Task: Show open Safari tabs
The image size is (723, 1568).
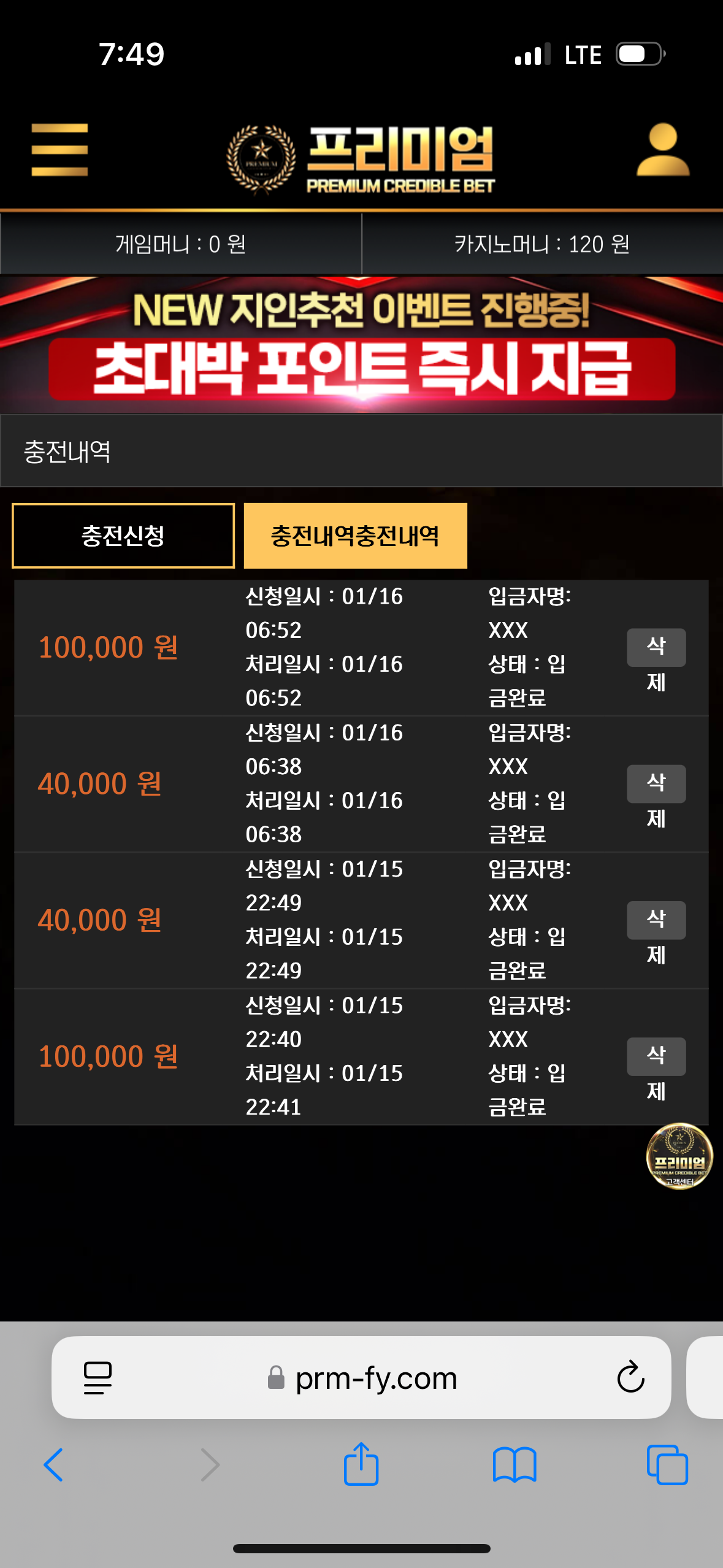Action: click(x=667, y=1465)
